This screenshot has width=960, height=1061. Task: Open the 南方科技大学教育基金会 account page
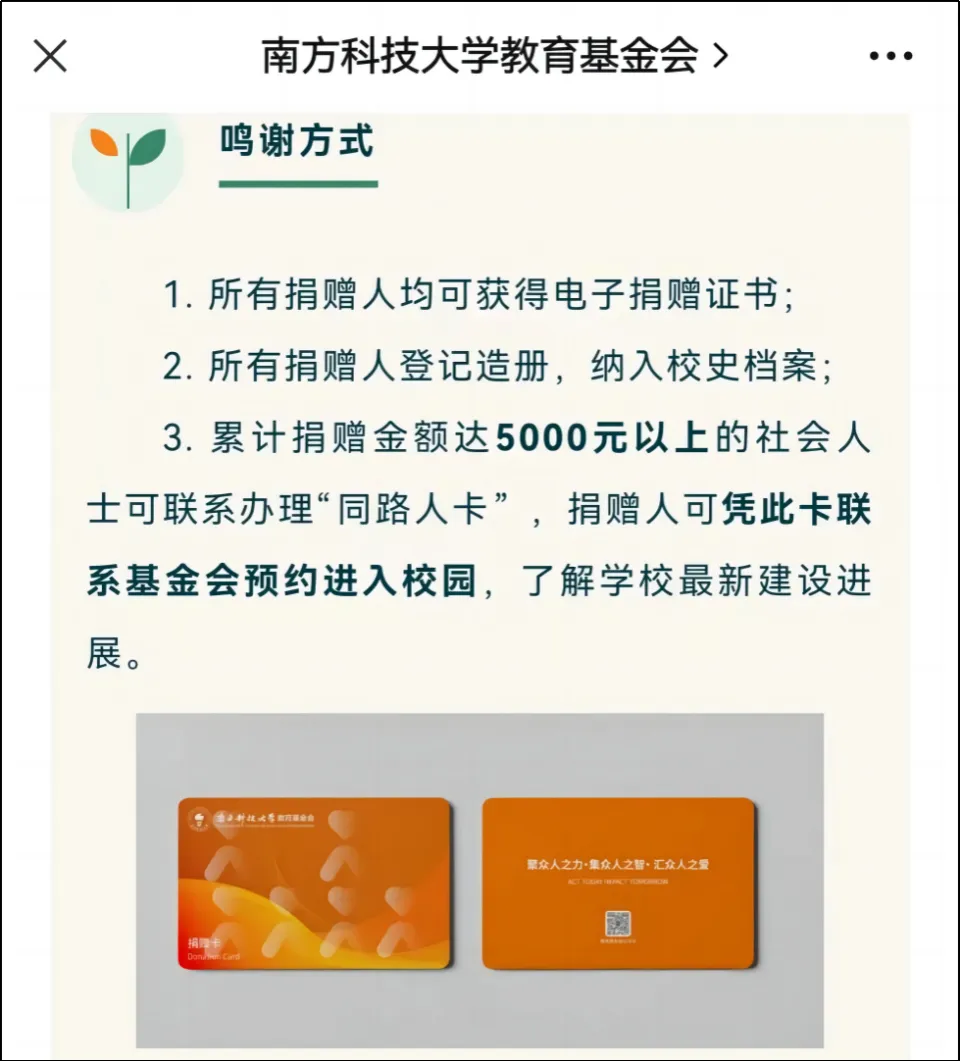494,56
